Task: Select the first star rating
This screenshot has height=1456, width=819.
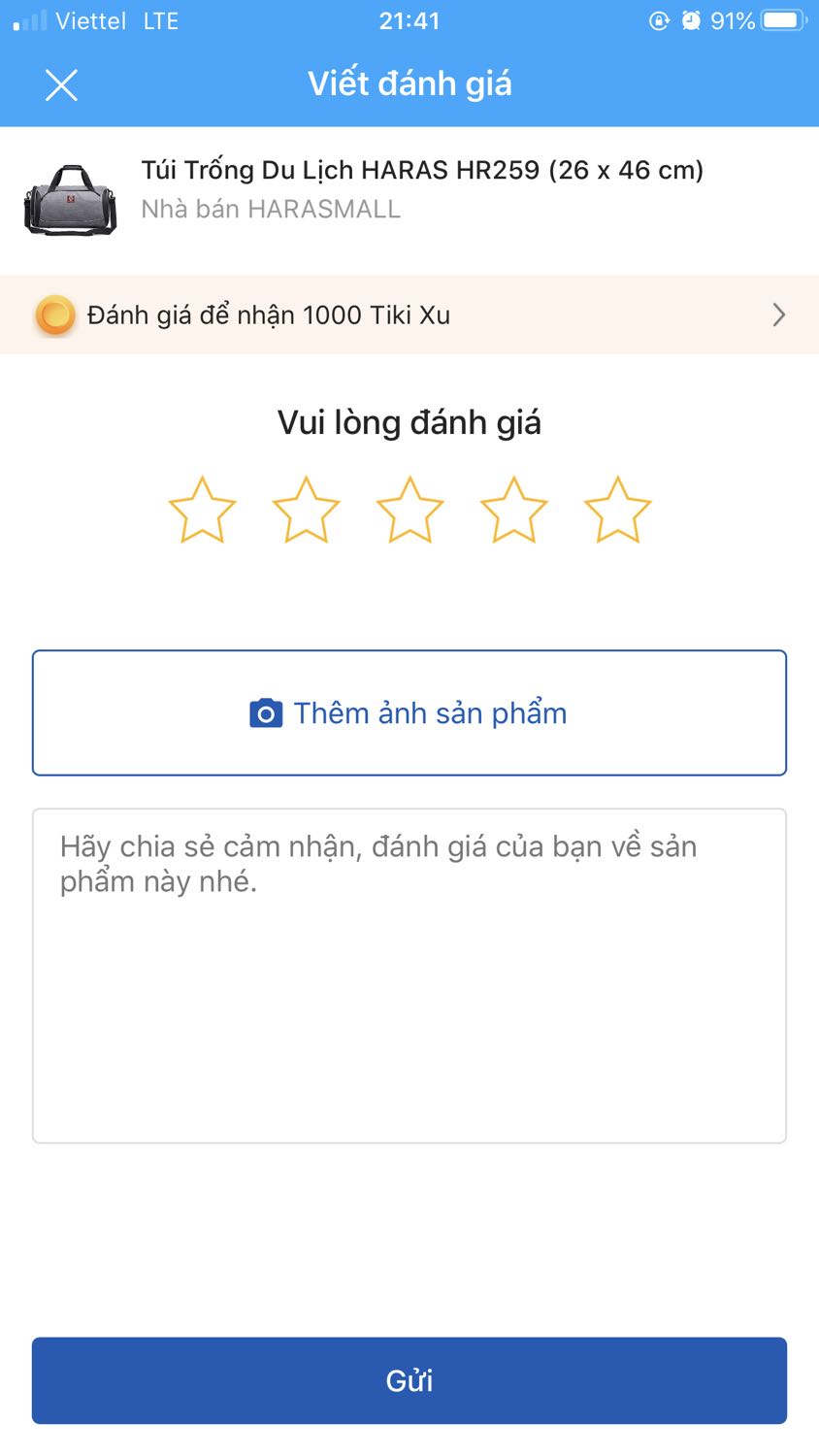Action: click(x=202, y=507)
